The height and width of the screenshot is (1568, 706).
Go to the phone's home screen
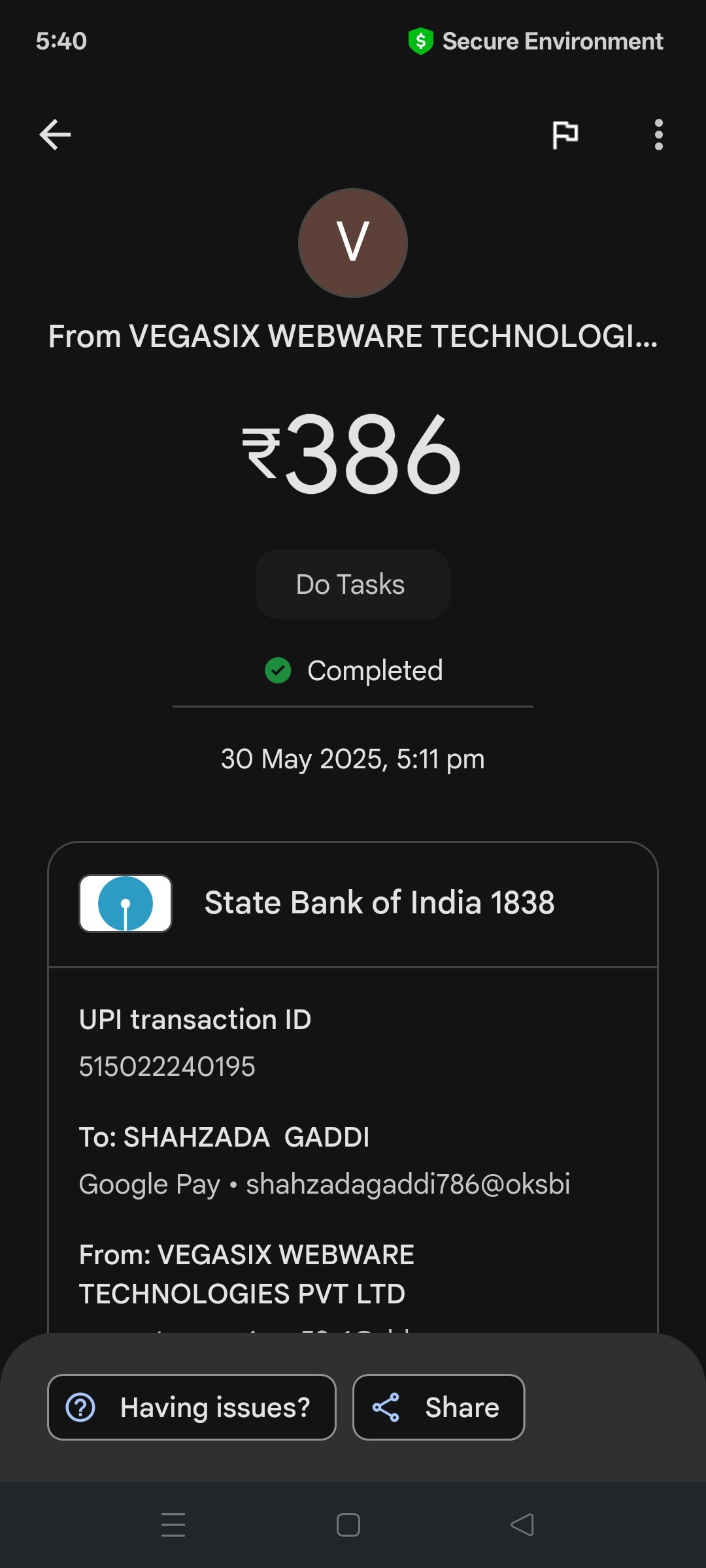(x=348, y=1525)
